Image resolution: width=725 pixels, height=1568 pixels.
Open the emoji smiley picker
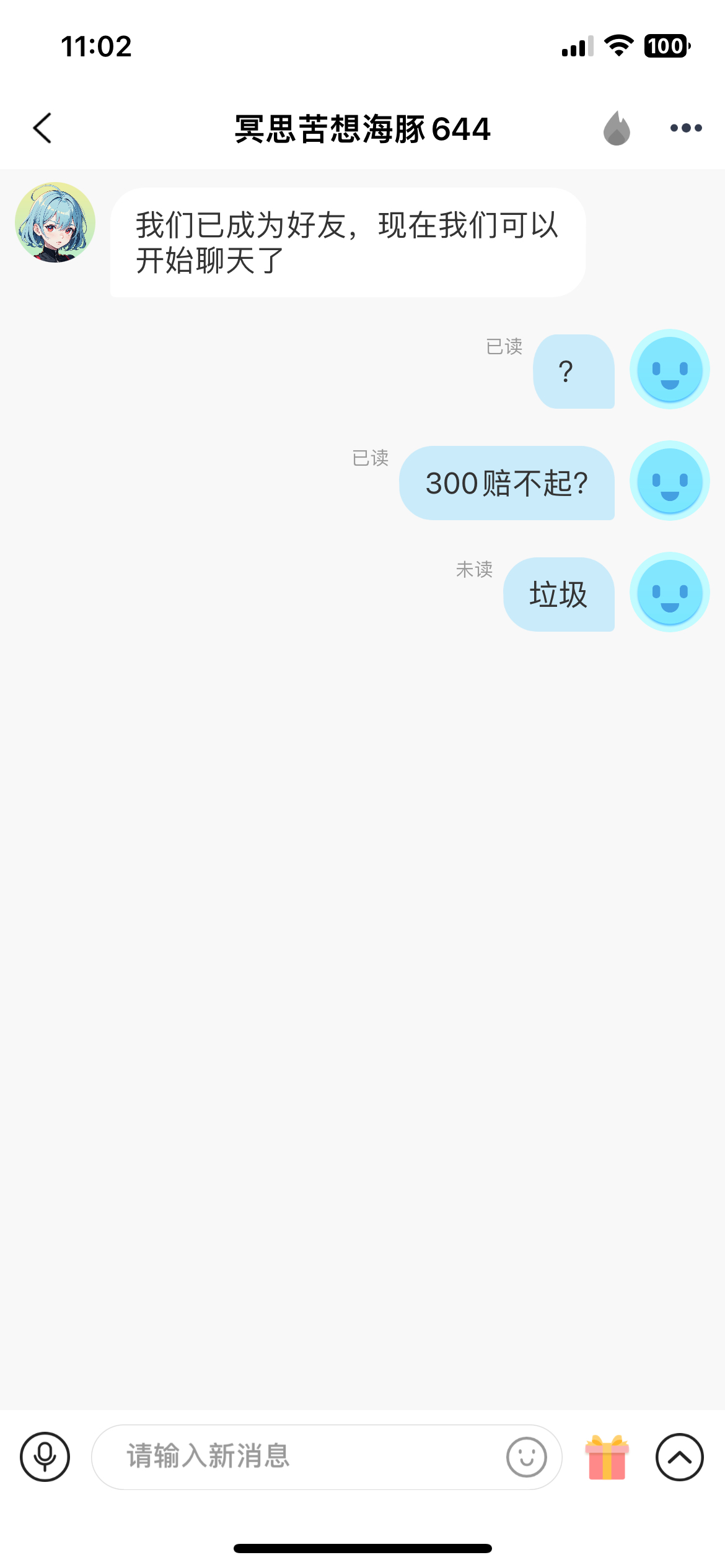click(527, 1457)
